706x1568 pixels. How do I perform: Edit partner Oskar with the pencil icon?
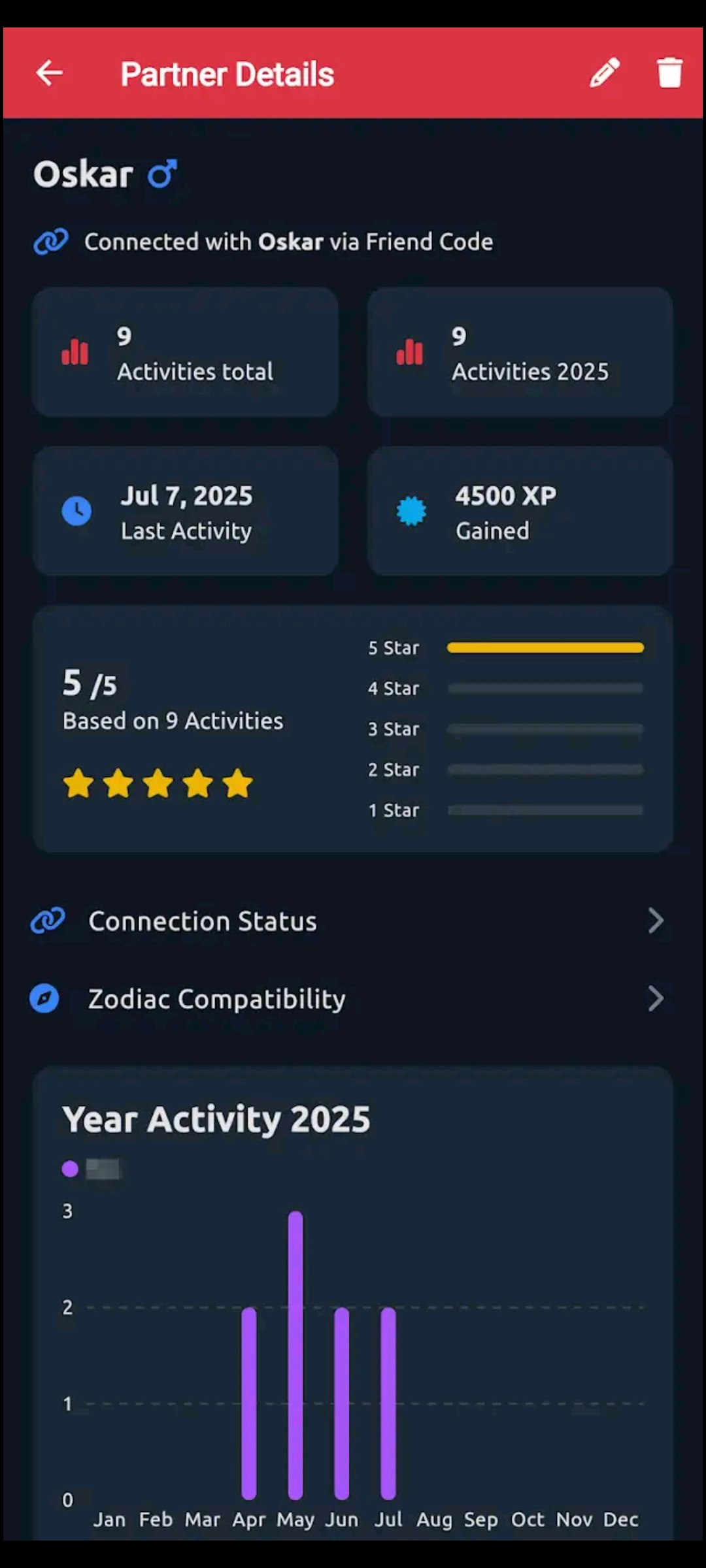(x=605, y=73)
